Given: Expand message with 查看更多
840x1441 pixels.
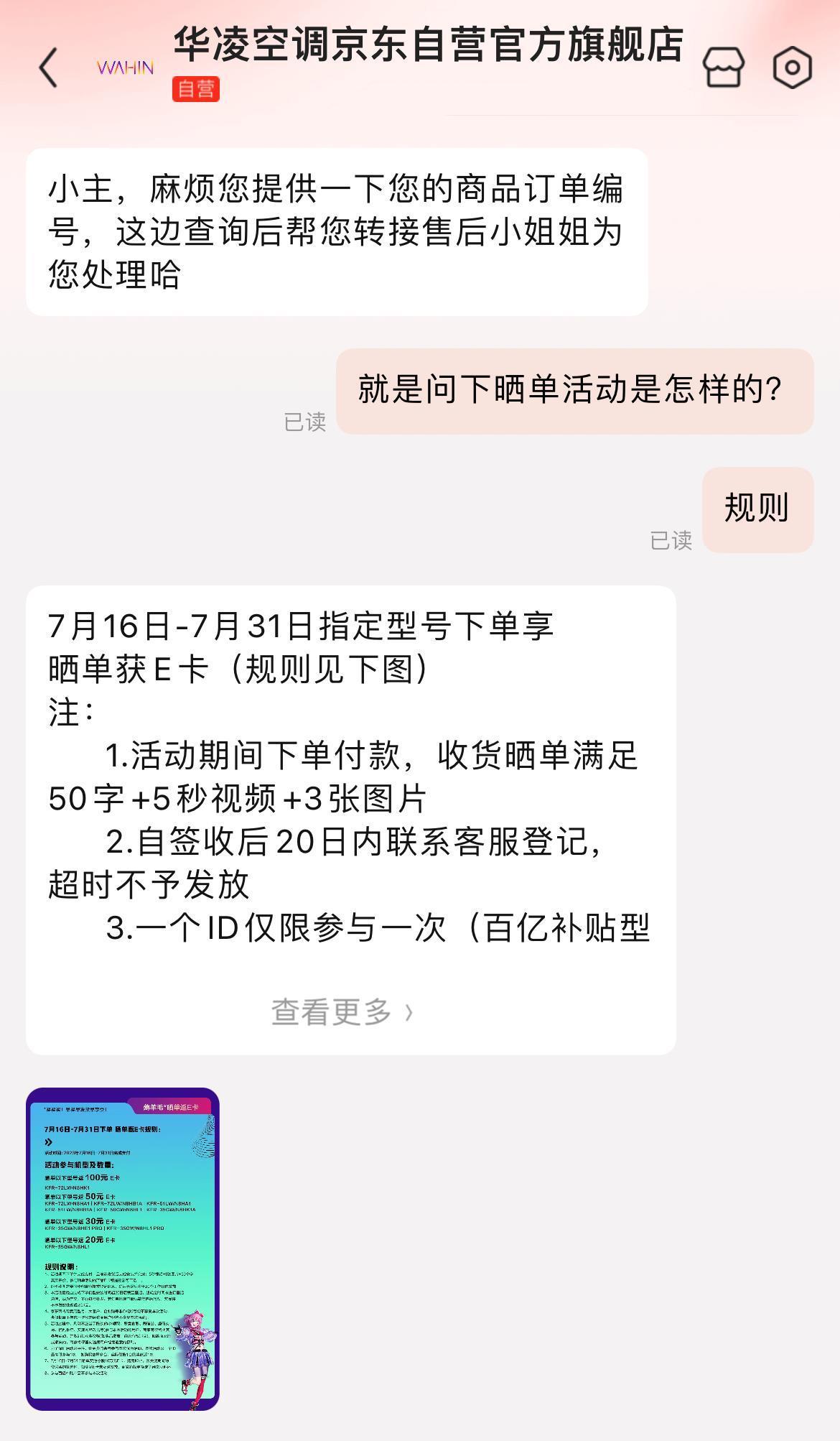Looking at the screenshot, I should pyautogui.click(x=342, y=1011).
